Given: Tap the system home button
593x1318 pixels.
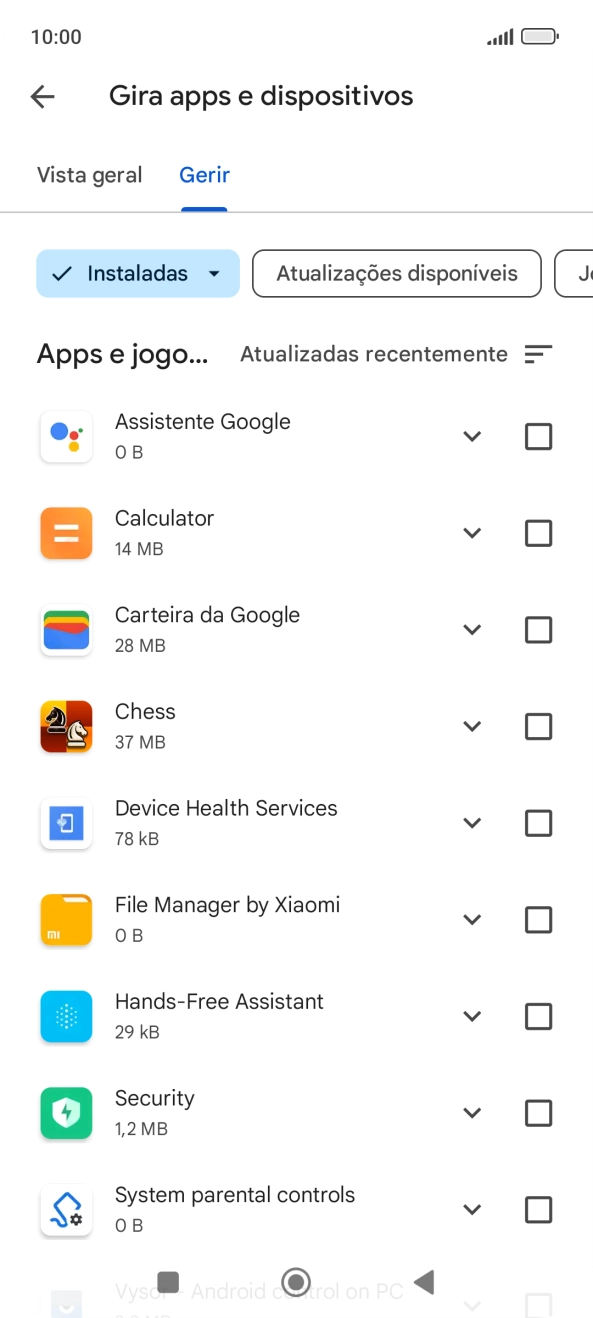Looking at the screenshot, I should pos(296,1282).
